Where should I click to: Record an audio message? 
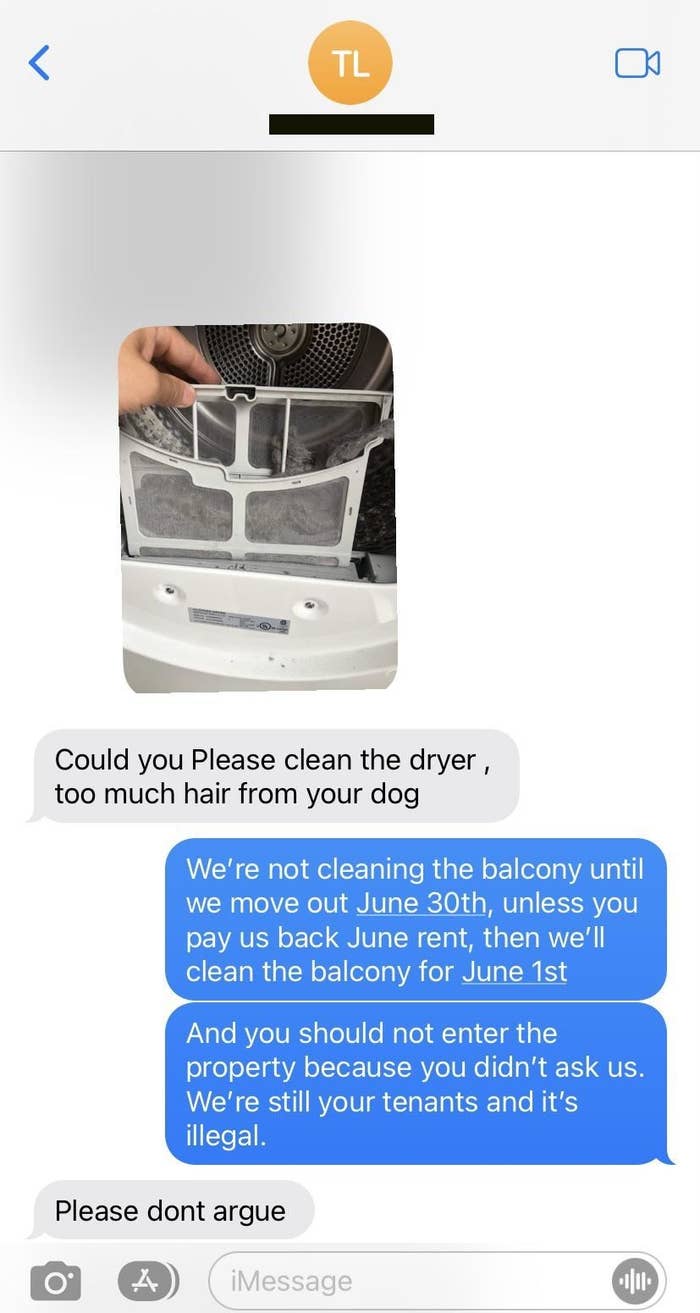point(634,1281)
